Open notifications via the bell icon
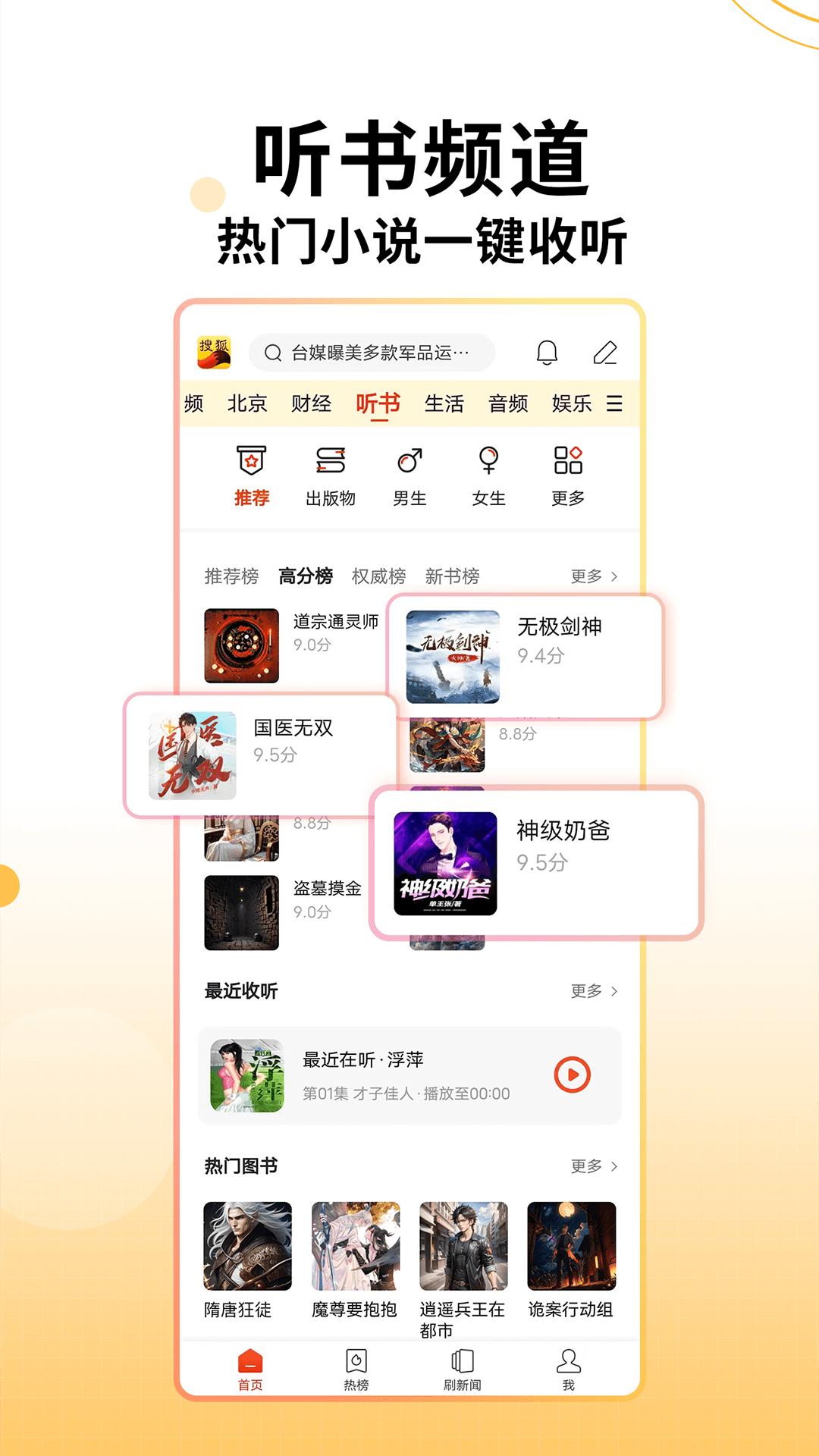Screen dimensions: 819x1456 click(548, 351)
